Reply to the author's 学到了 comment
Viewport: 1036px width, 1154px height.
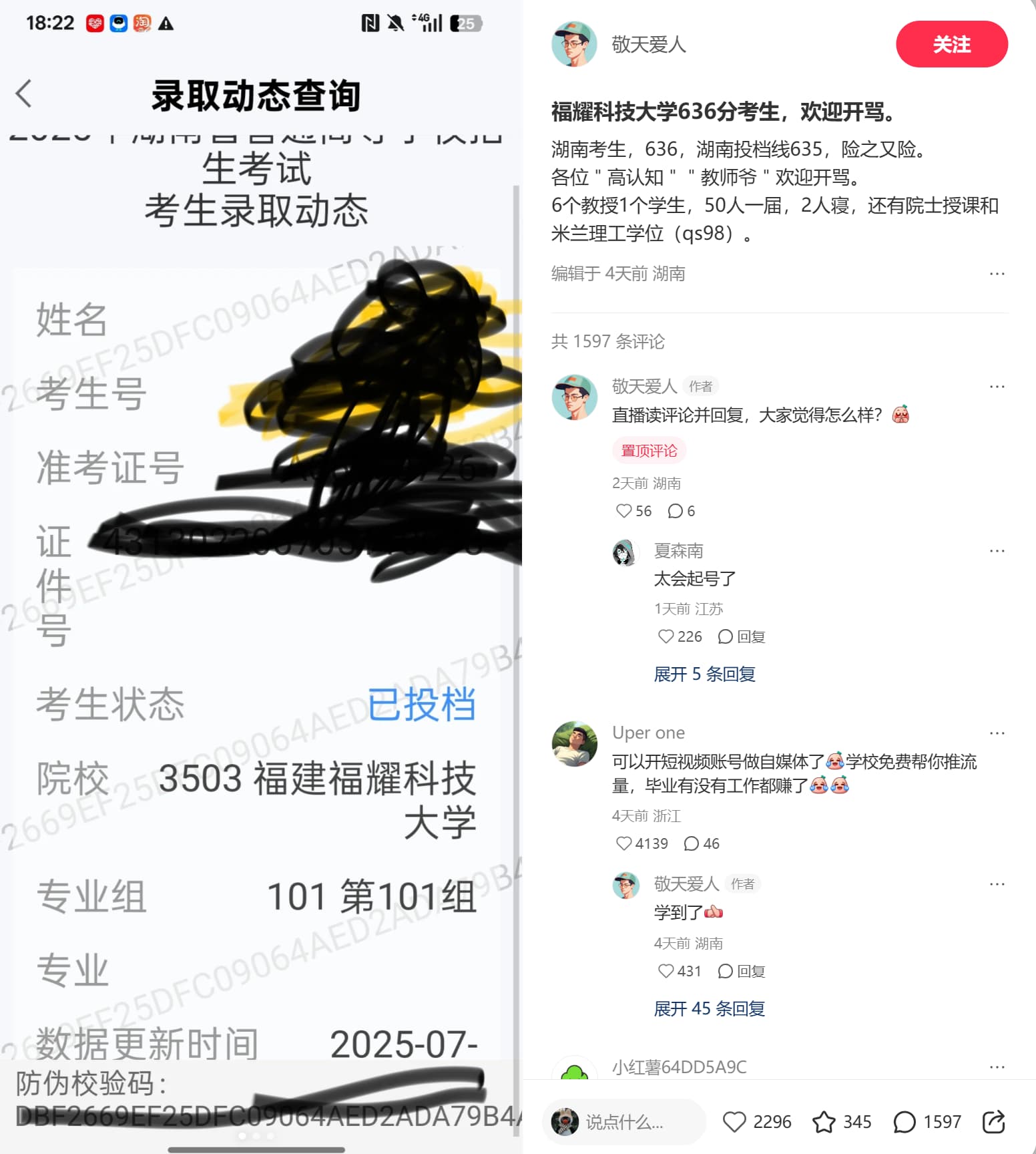click(742, 971)
